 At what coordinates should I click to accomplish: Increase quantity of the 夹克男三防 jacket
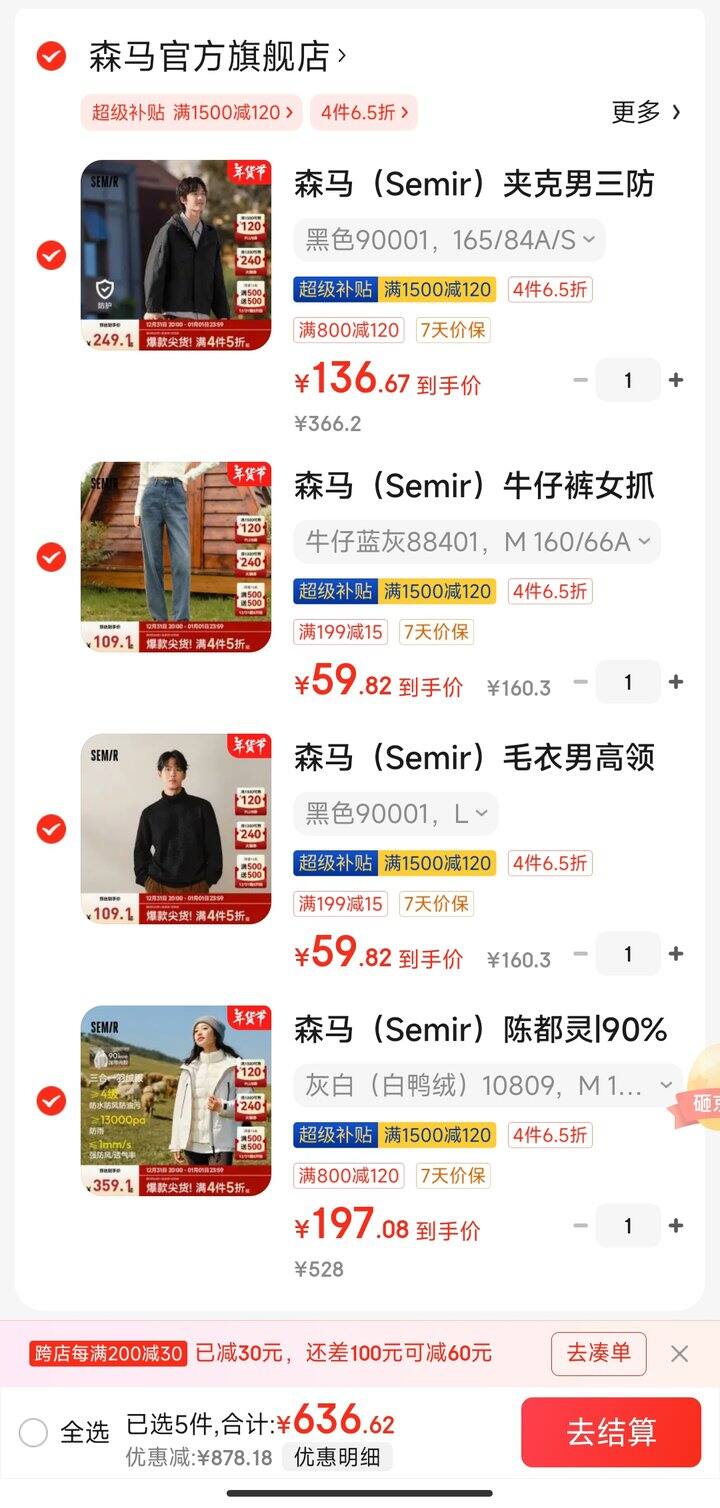point(676,380)
